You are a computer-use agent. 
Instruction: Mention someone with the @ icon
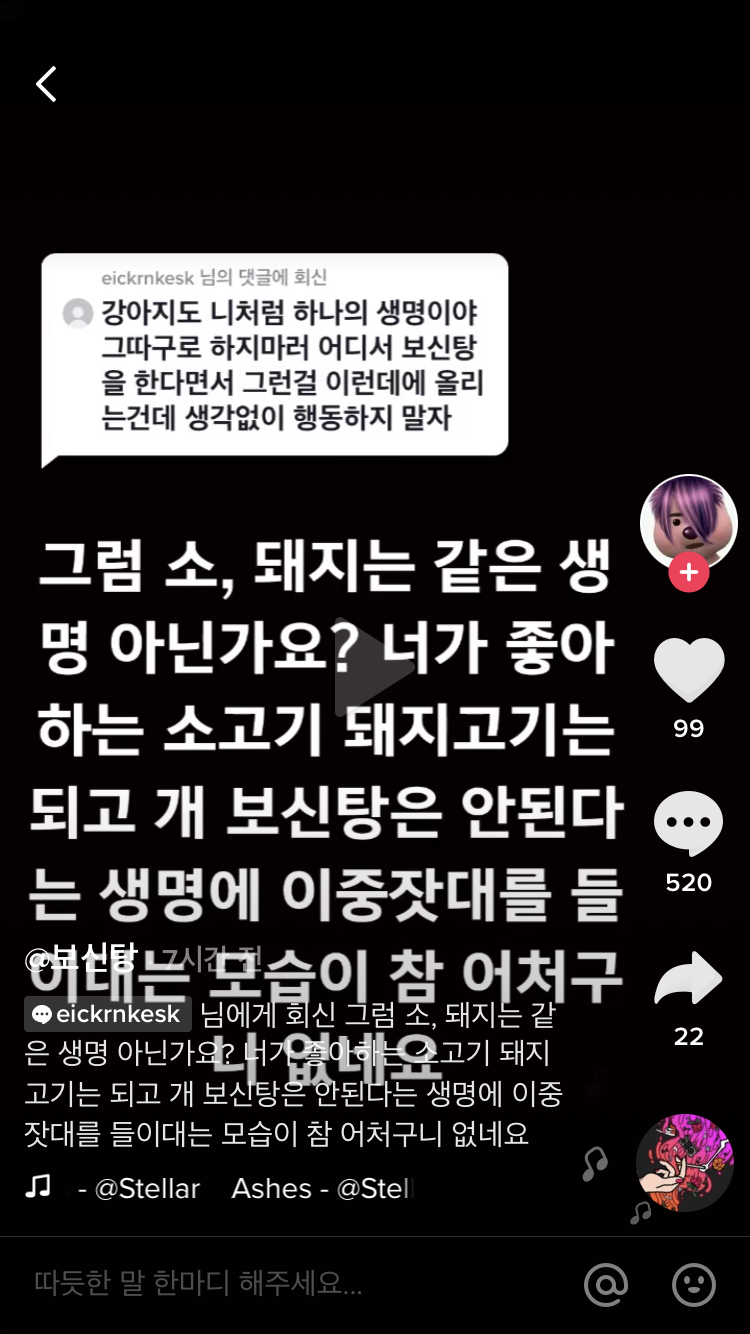tap(606, 1284)
